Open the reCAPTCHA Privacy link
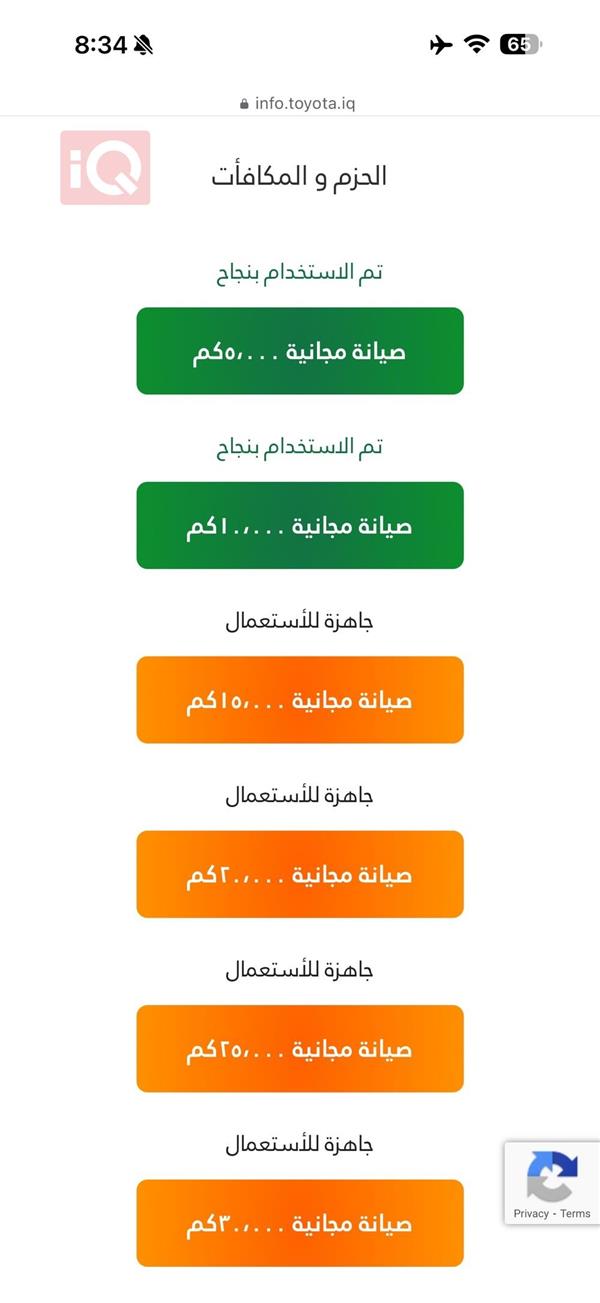This screenshot has height=1303, width=600. [x=530, y=1214]
